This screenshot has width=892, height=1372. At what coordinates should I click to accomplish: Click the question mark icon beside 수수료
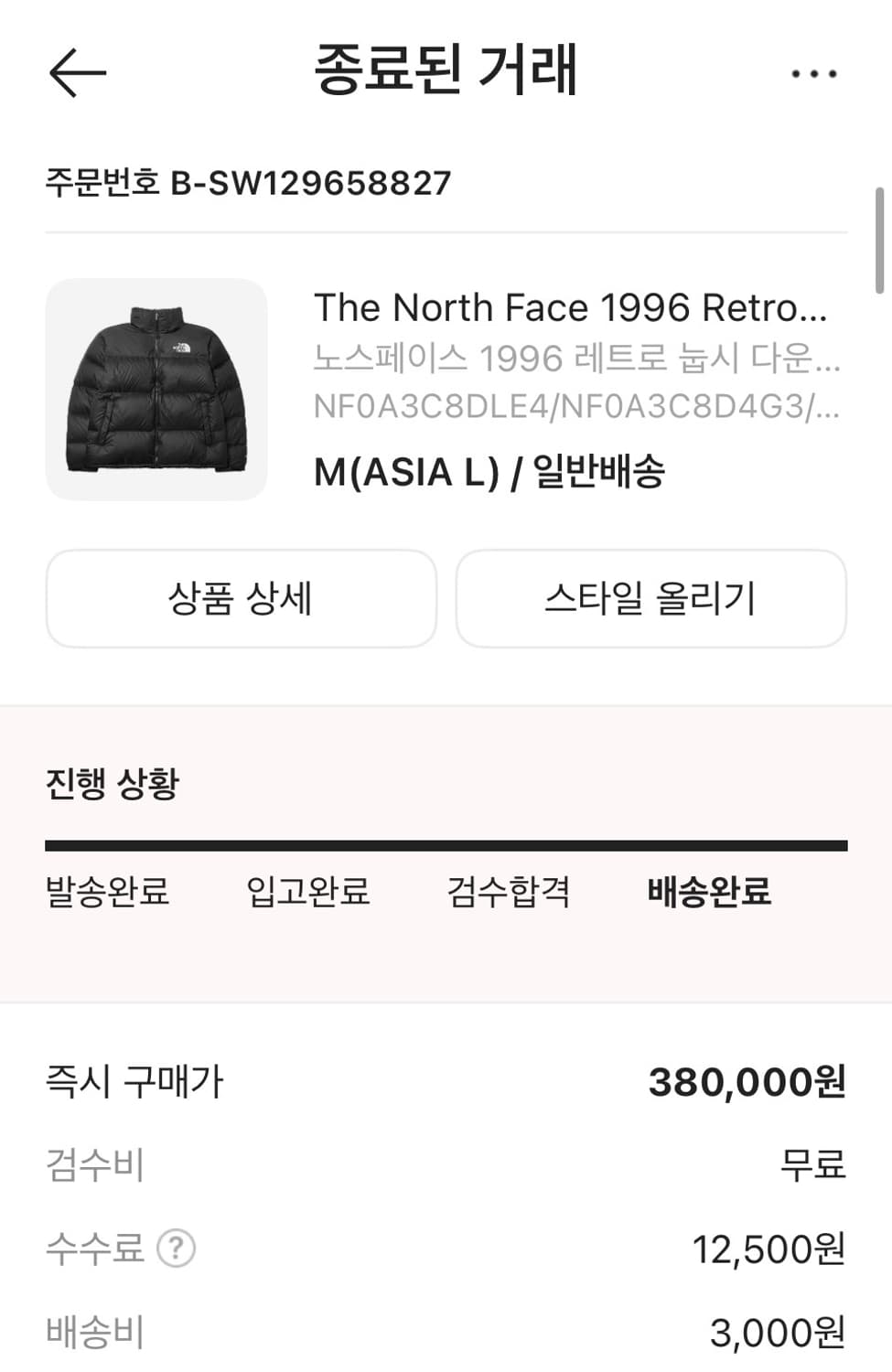tap(177, 1246)
